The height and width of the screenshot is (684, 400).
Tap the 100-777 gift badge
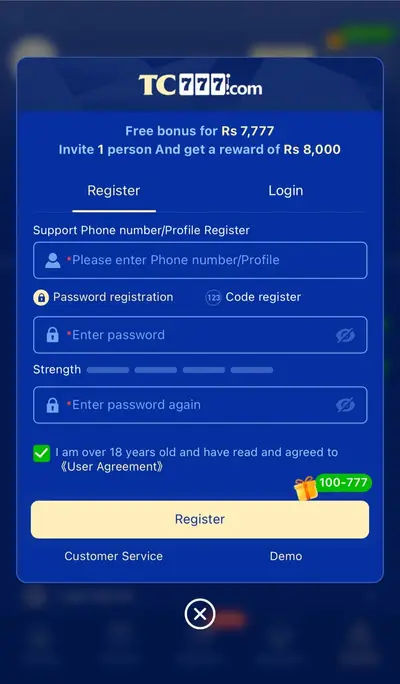[x=333, y=486]
